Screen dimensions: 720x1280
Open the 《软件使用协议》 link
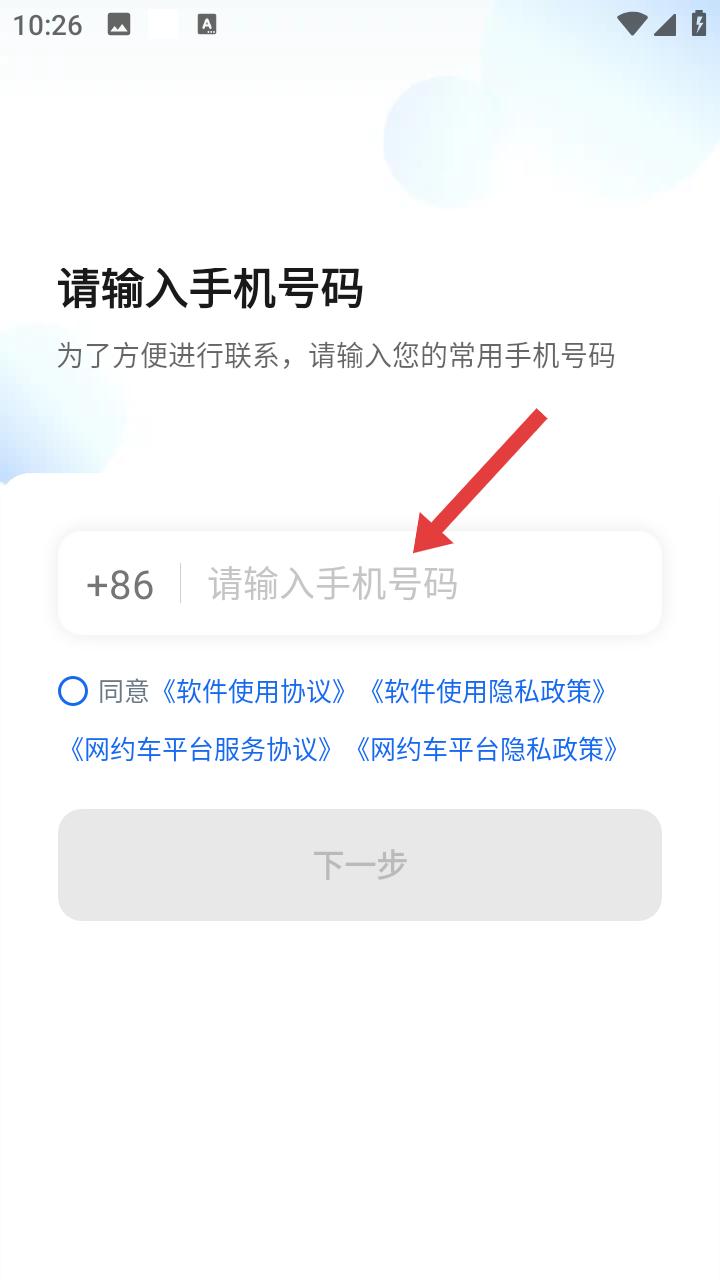click(x=254, y=691)
